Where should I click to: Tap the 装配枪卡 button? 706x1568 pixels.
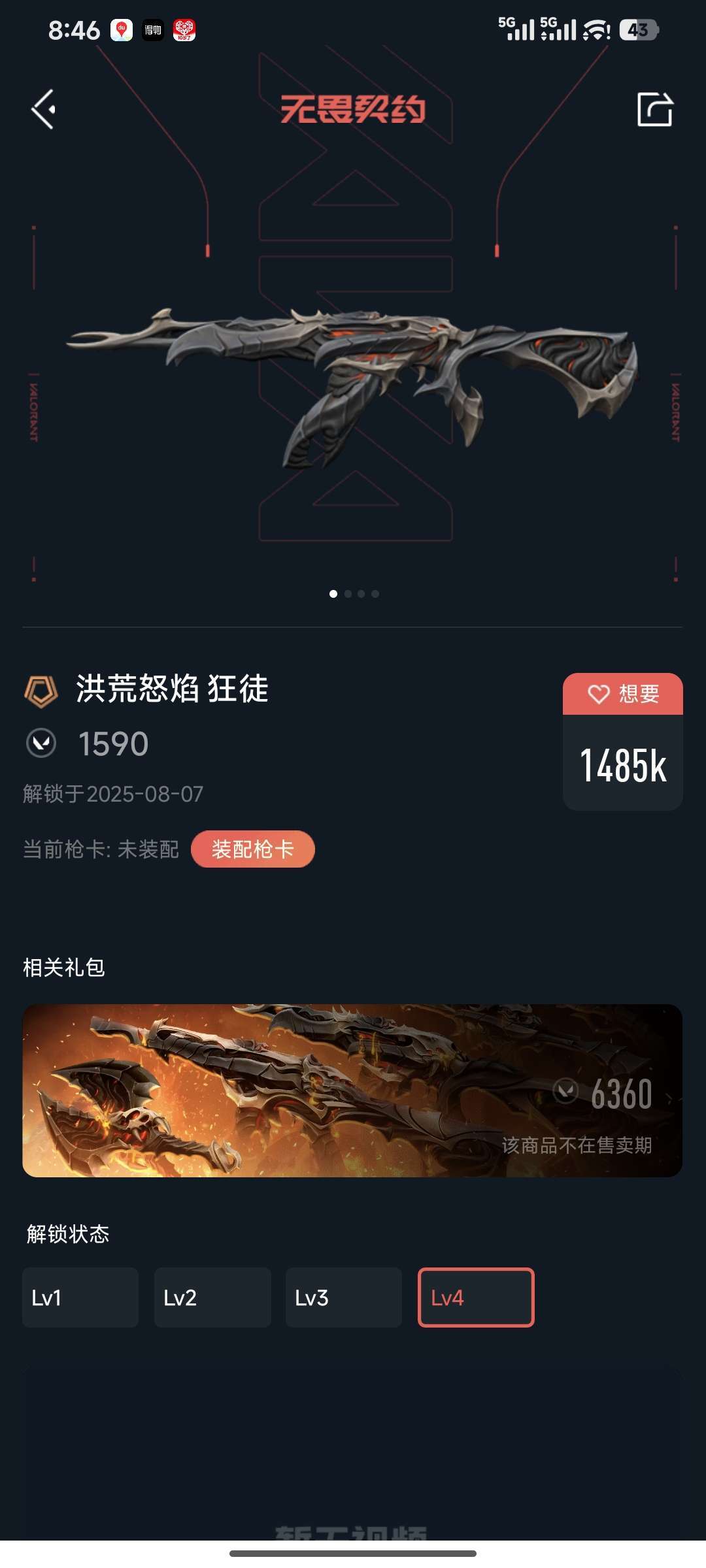pyautogui.click(x=252, y=849)
